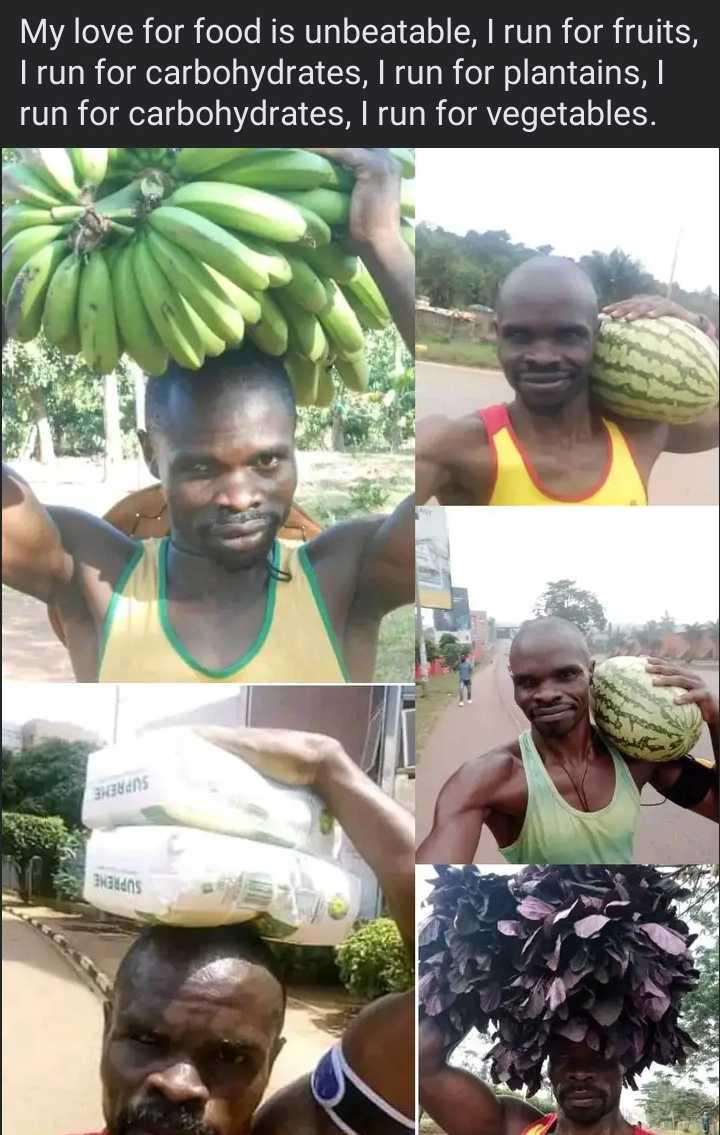Screen dimensions: 720x1135
Task: Open the Supreme flour bags photo
Action: point(208,910)
